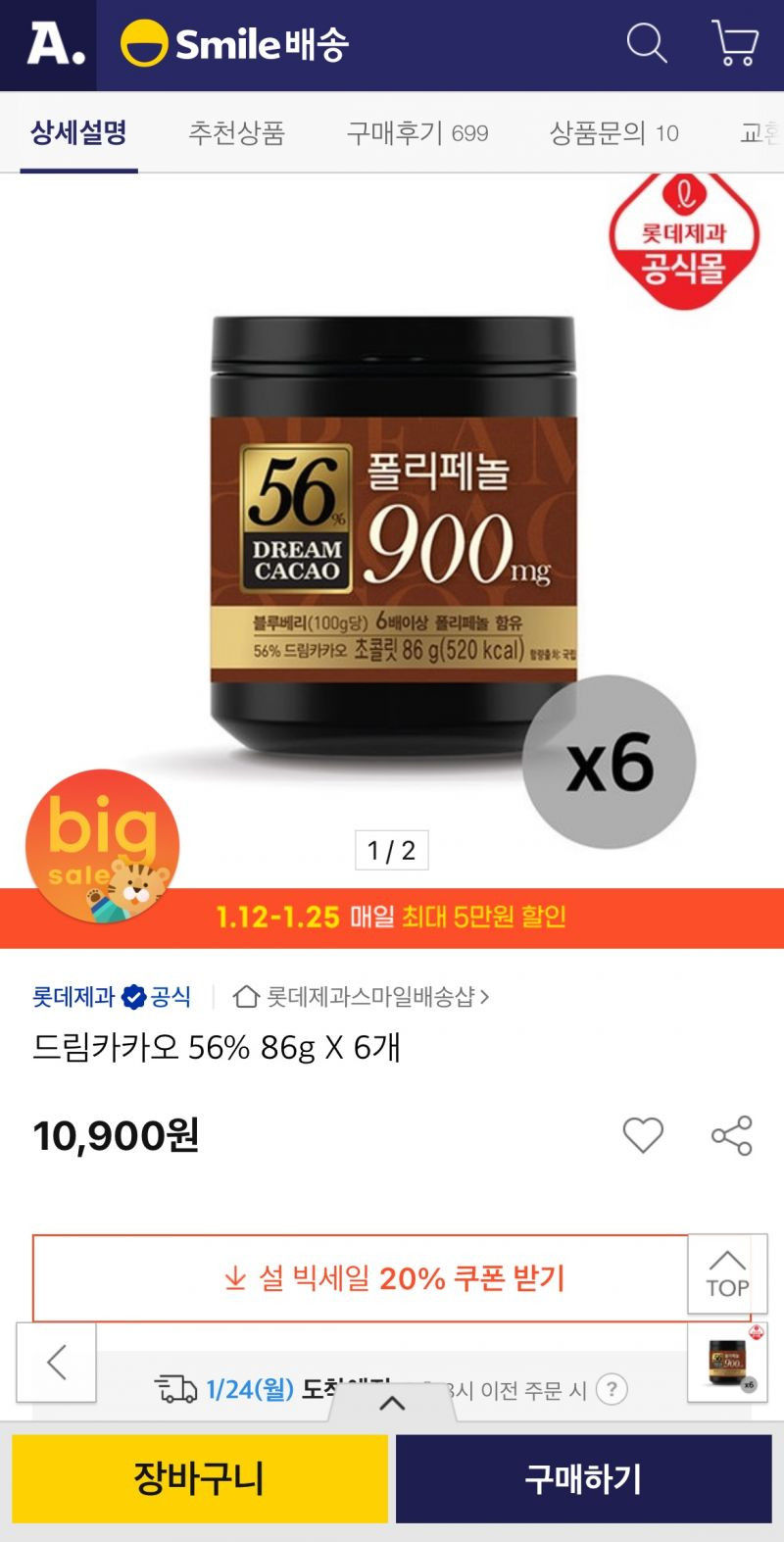Jump back to TOP of page
This screenshot has width=784, height=1542.
click(x=727, y=1274)
